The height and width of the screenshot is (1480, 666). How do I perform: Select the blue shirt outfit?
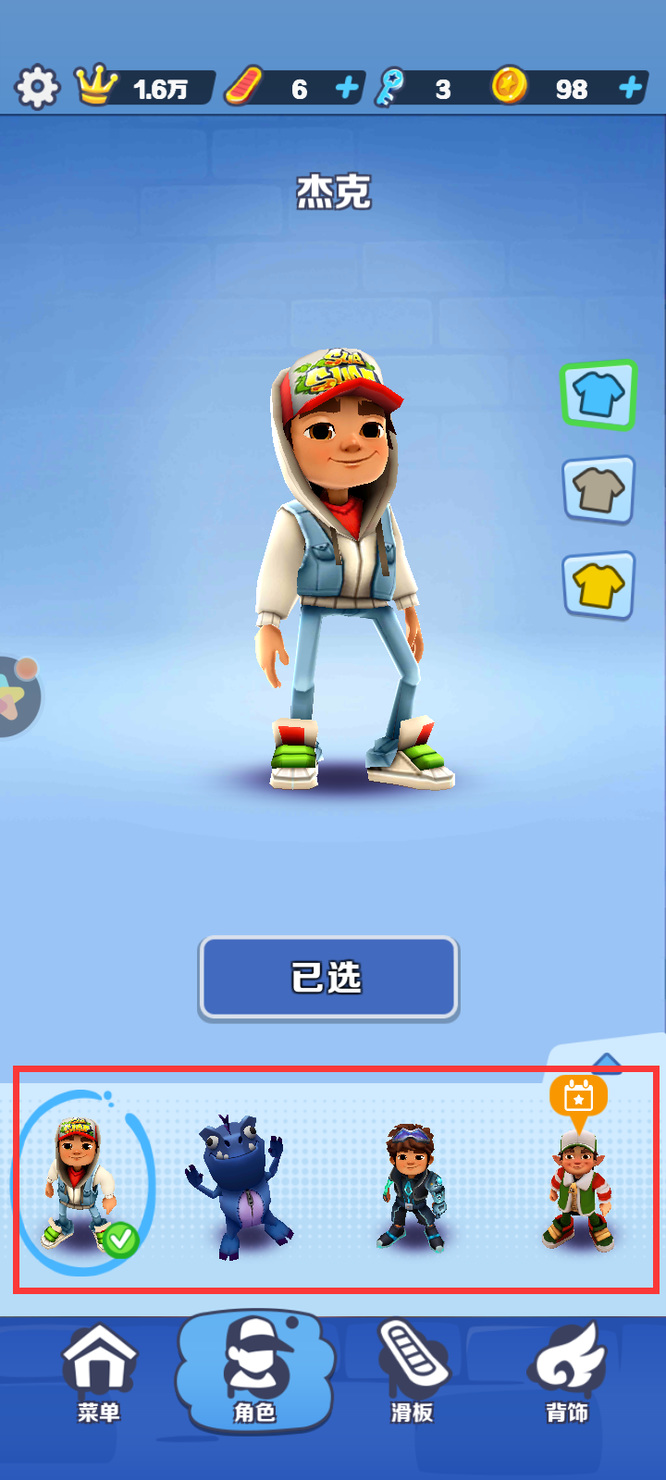598,395
